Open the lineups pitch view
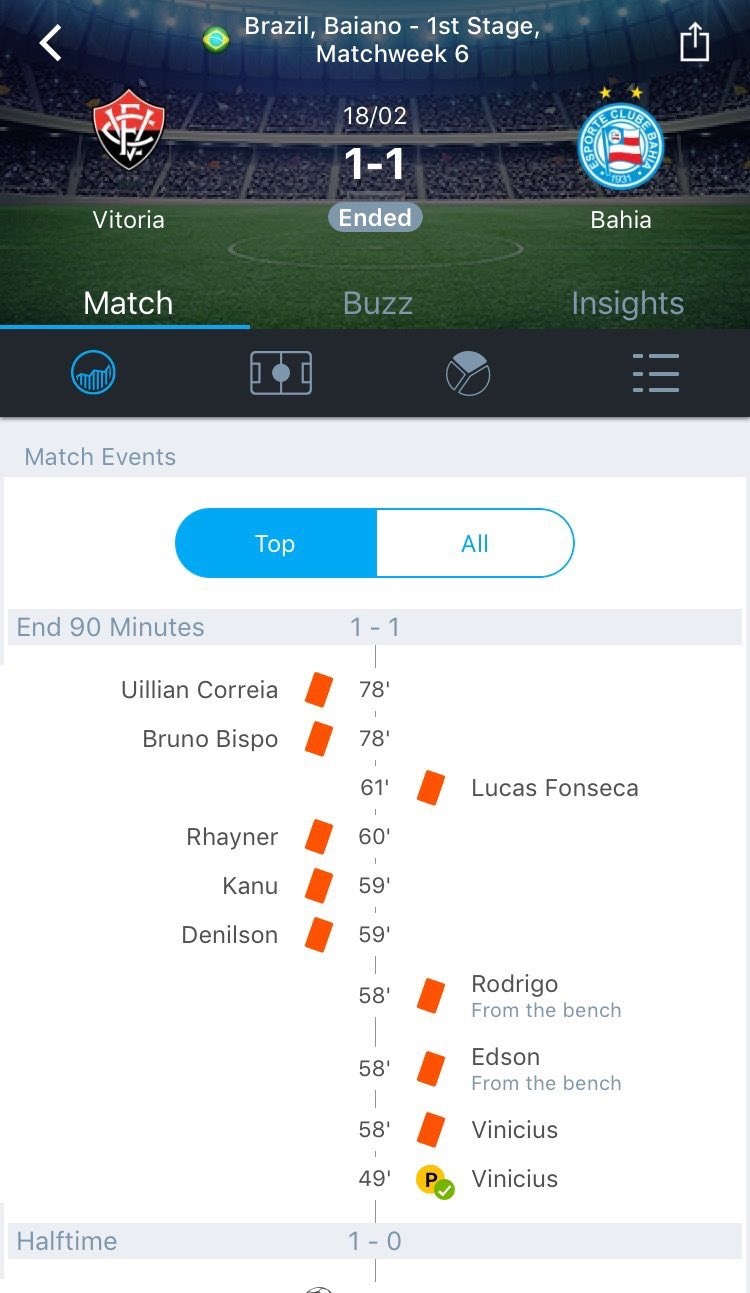 point(280,374)
